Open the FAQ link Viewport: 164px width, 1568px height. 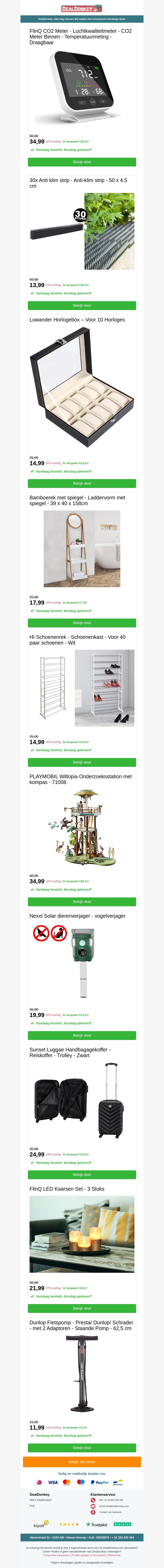click(32, 1506)
